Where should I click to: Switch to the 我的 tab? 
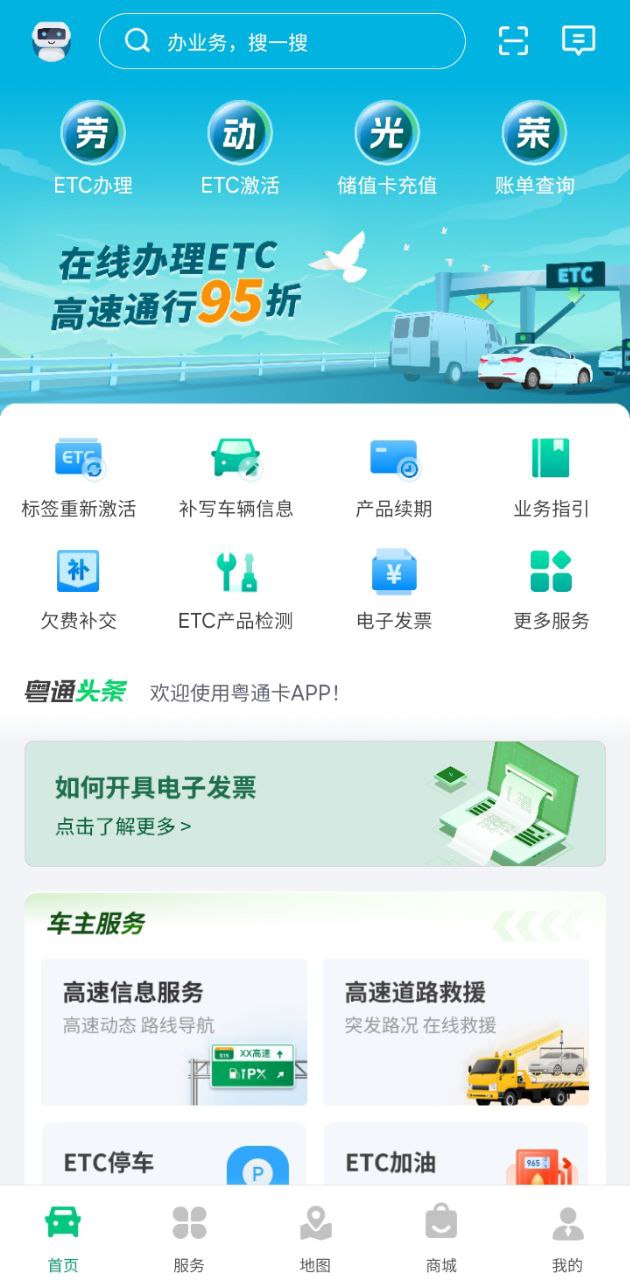pyautogui.click(x=567, y=1238)
